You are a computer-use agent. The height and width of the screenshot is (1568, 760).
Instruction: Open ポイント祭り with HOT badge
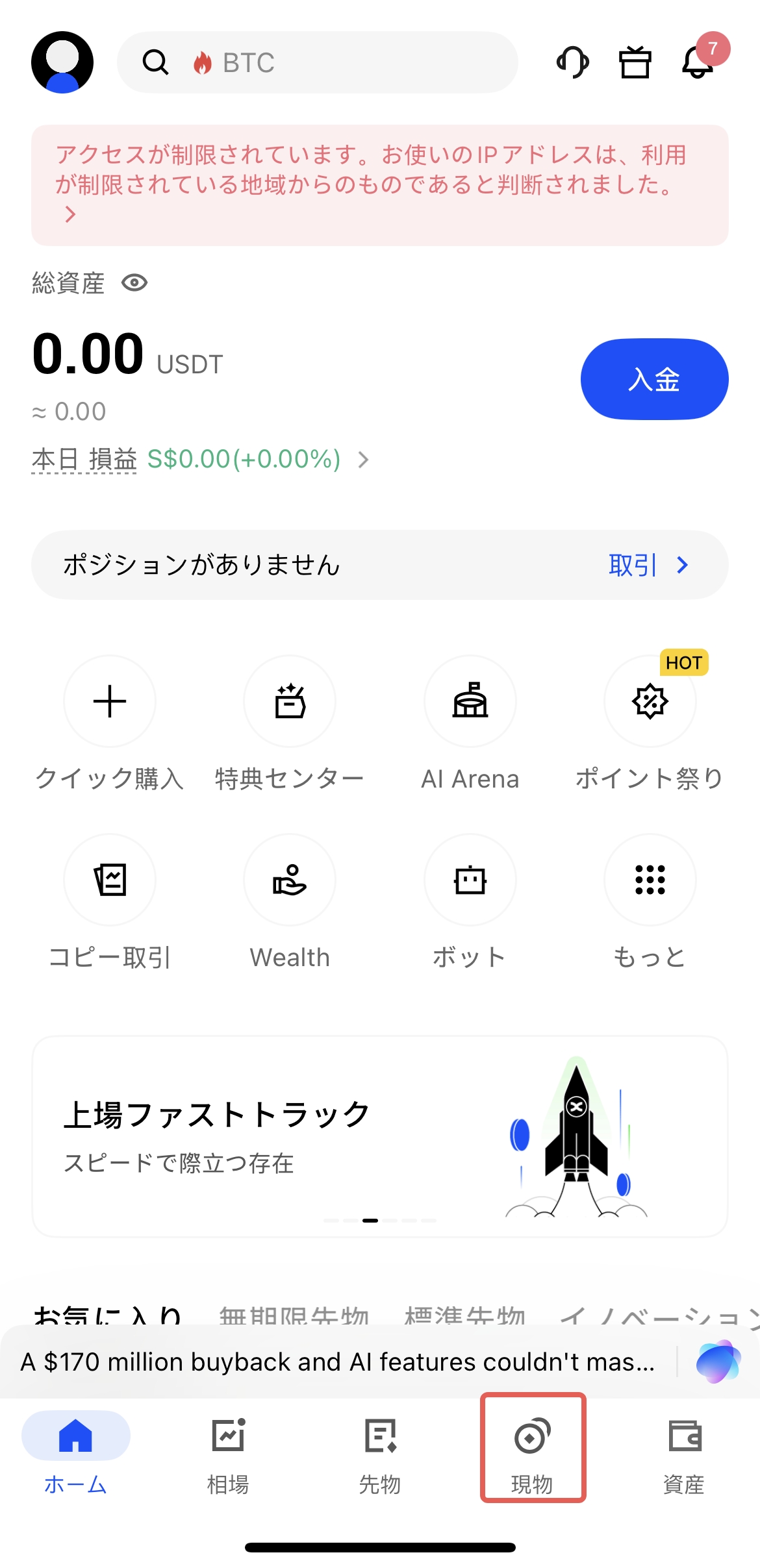[x=650, y=702]
